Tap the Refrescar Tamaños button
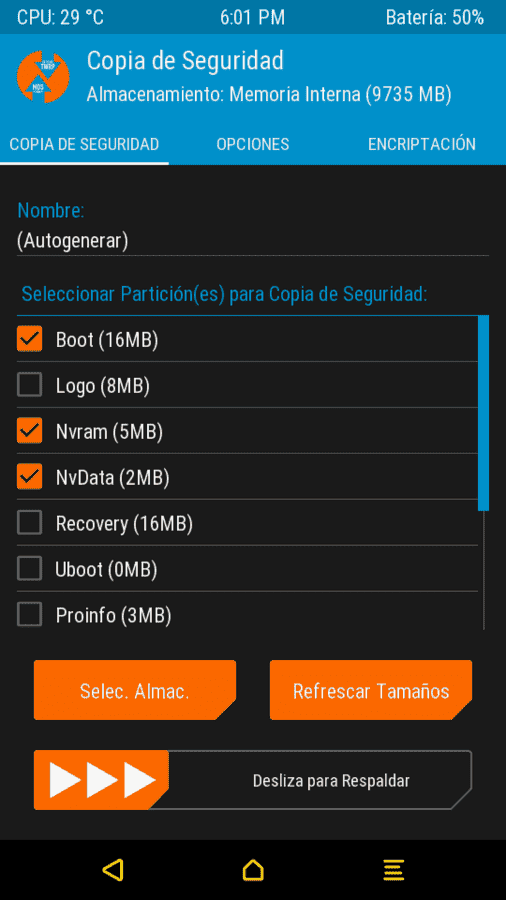Screen dimensions: 506x900 pos(371,690)
